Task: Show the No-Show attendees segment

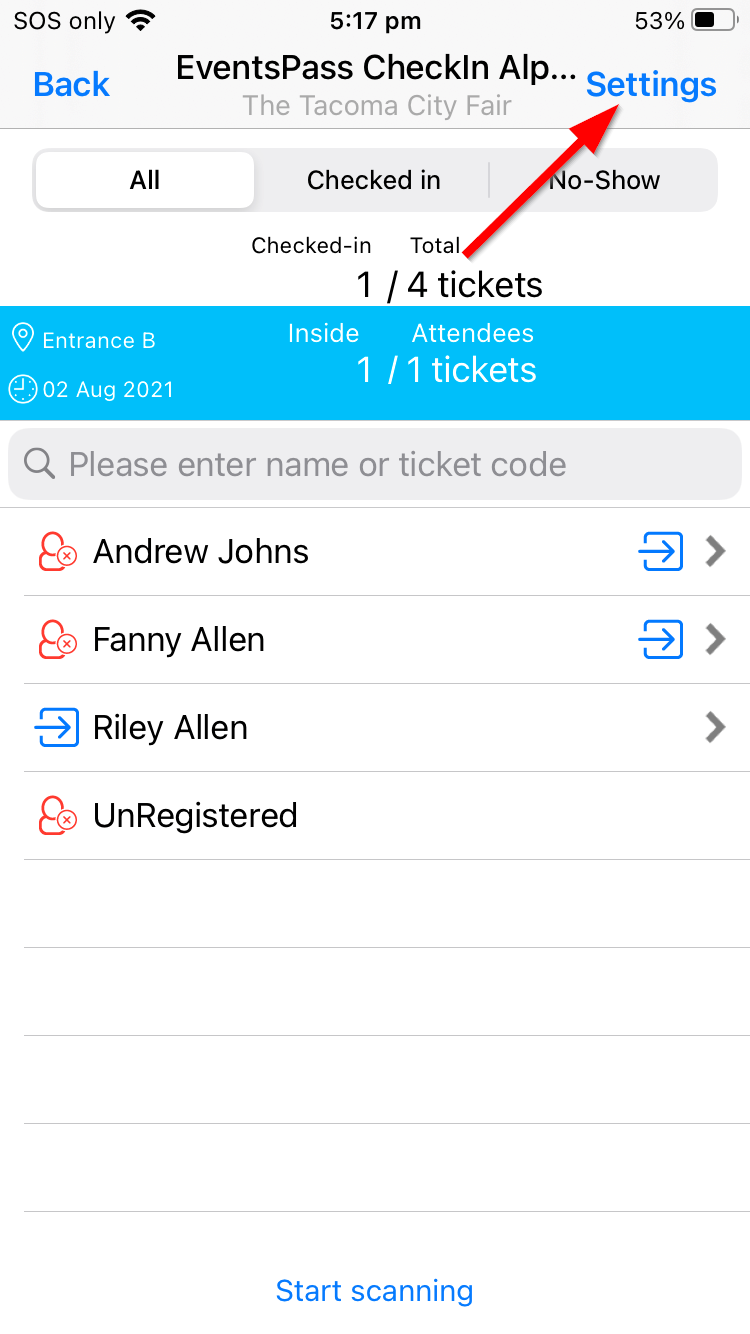Action: click(604, 180)
